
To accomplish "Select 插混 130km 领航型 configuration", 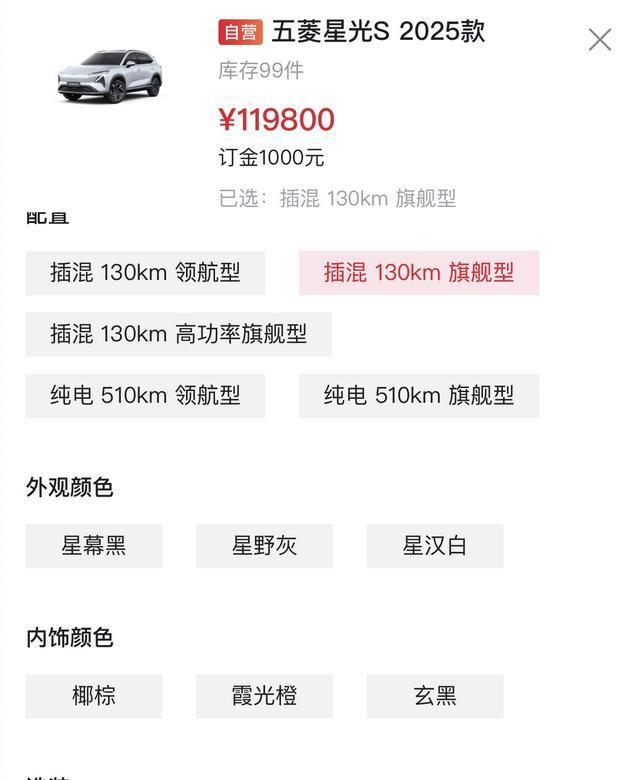I will tap(145, 273).
